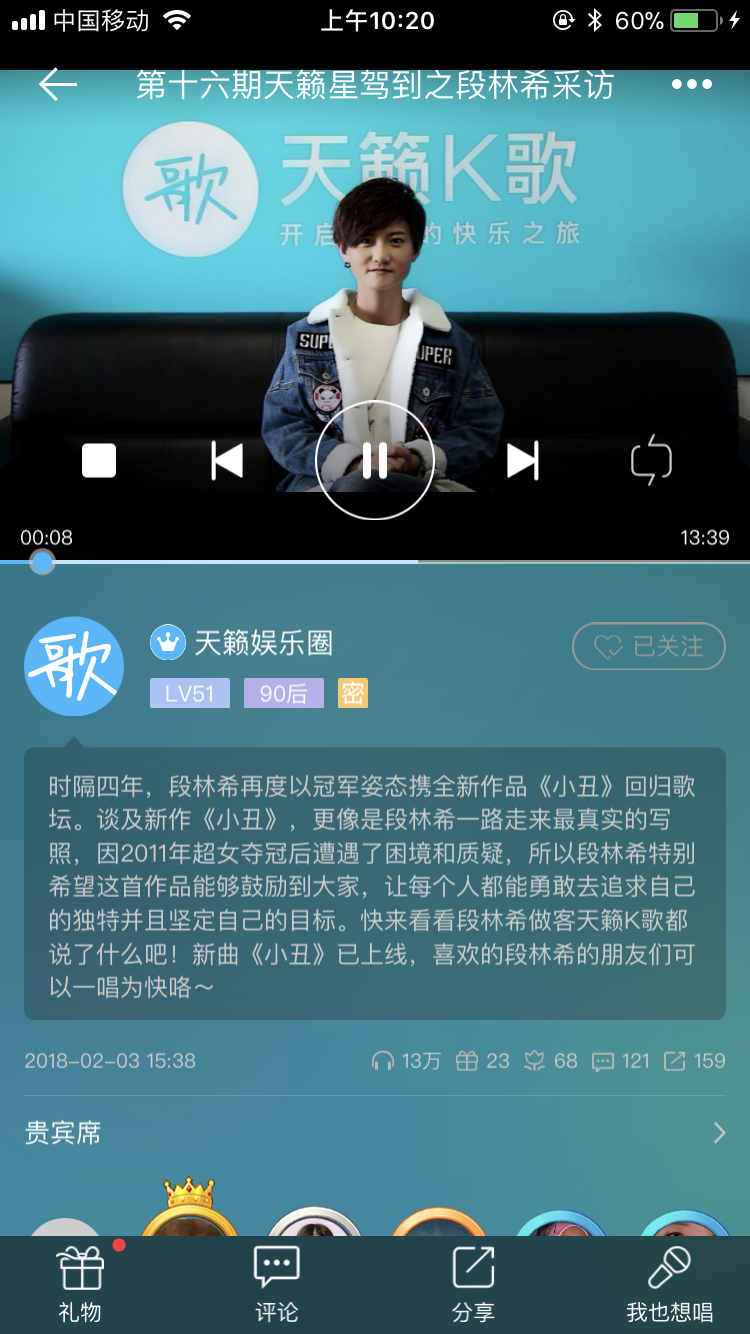Open 天籁娱乐圈 profile avatar

[74, 666]
